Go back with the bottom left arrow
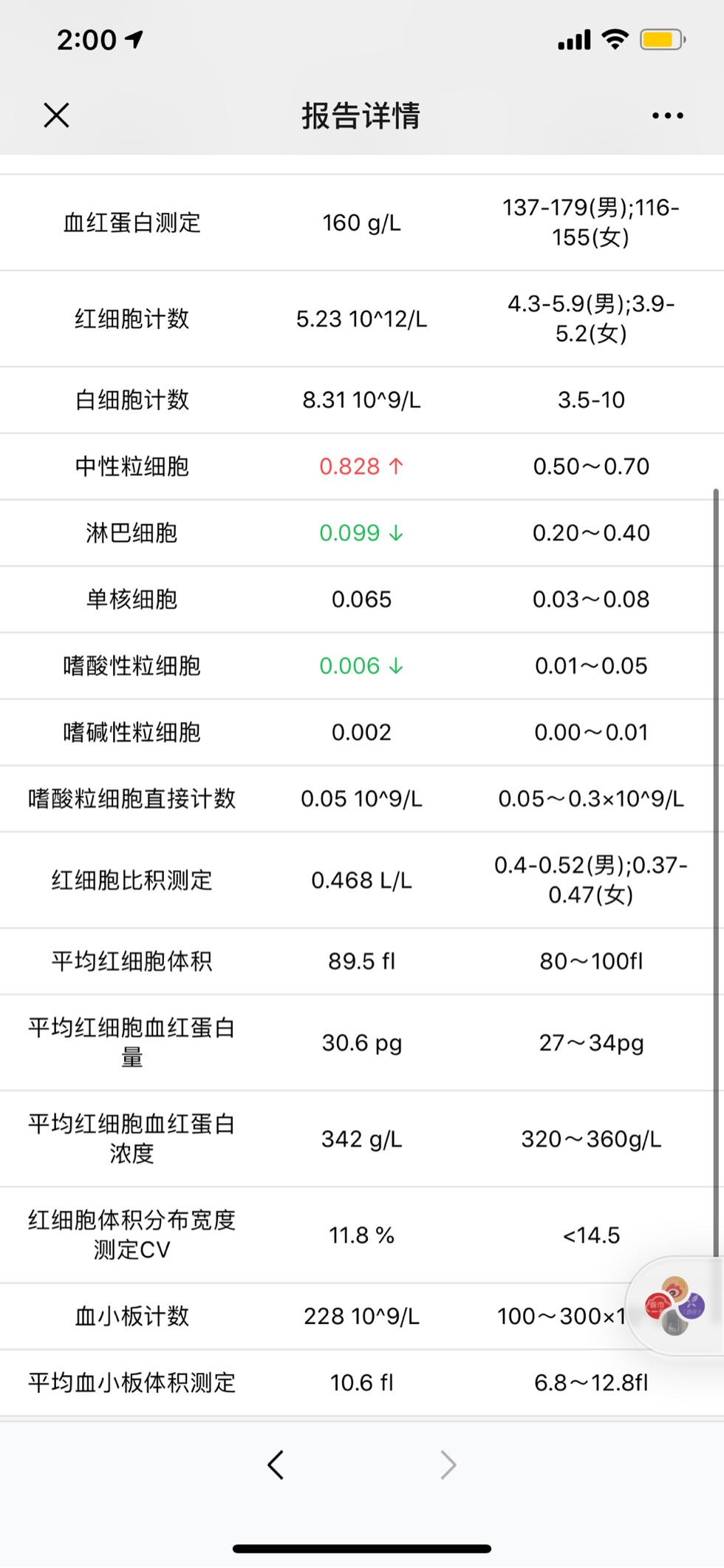 click(x=276, y=1465)
